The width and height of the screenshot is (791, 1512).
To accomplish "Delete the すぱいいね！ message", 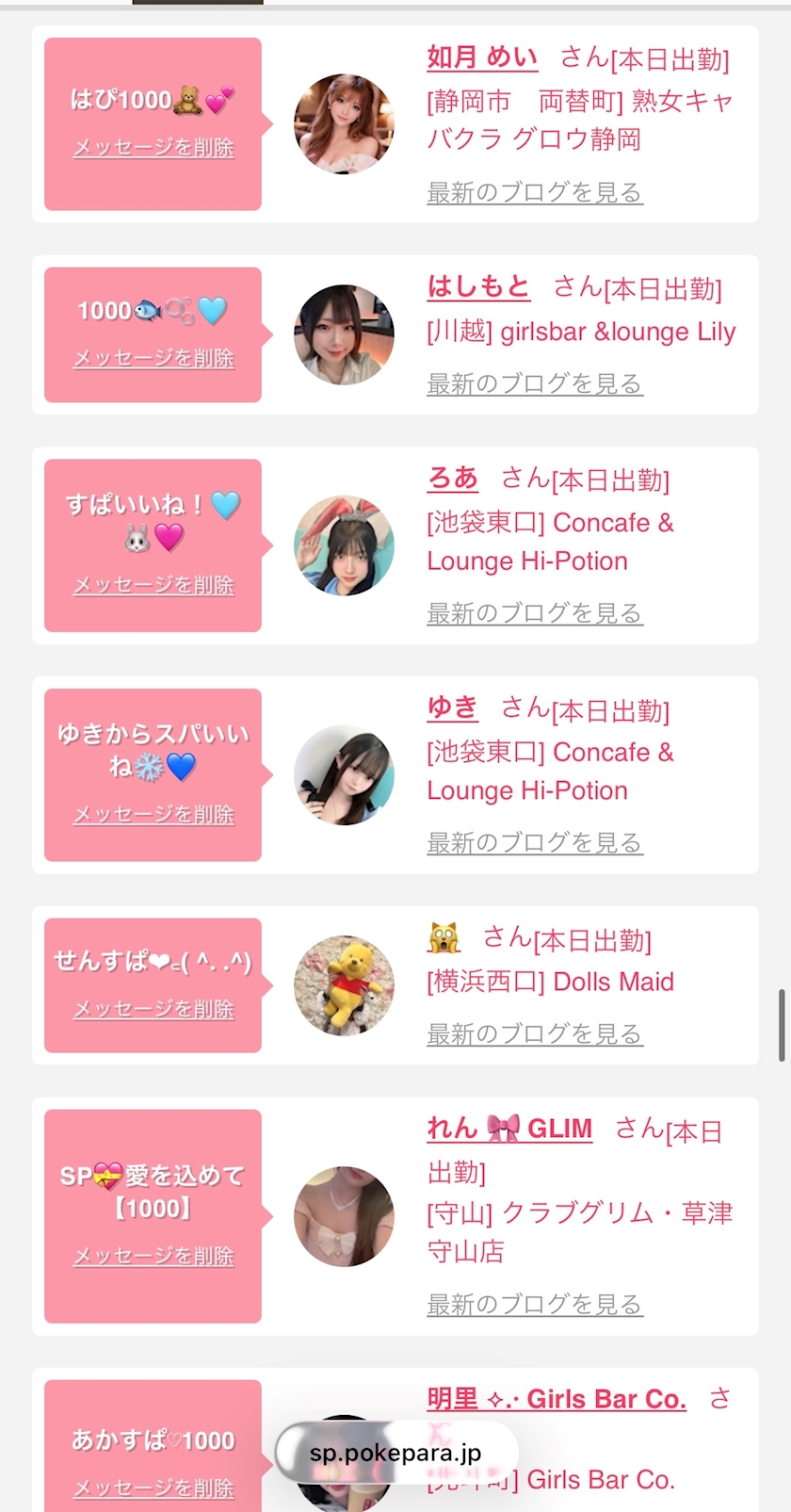I will click(153, 585).
